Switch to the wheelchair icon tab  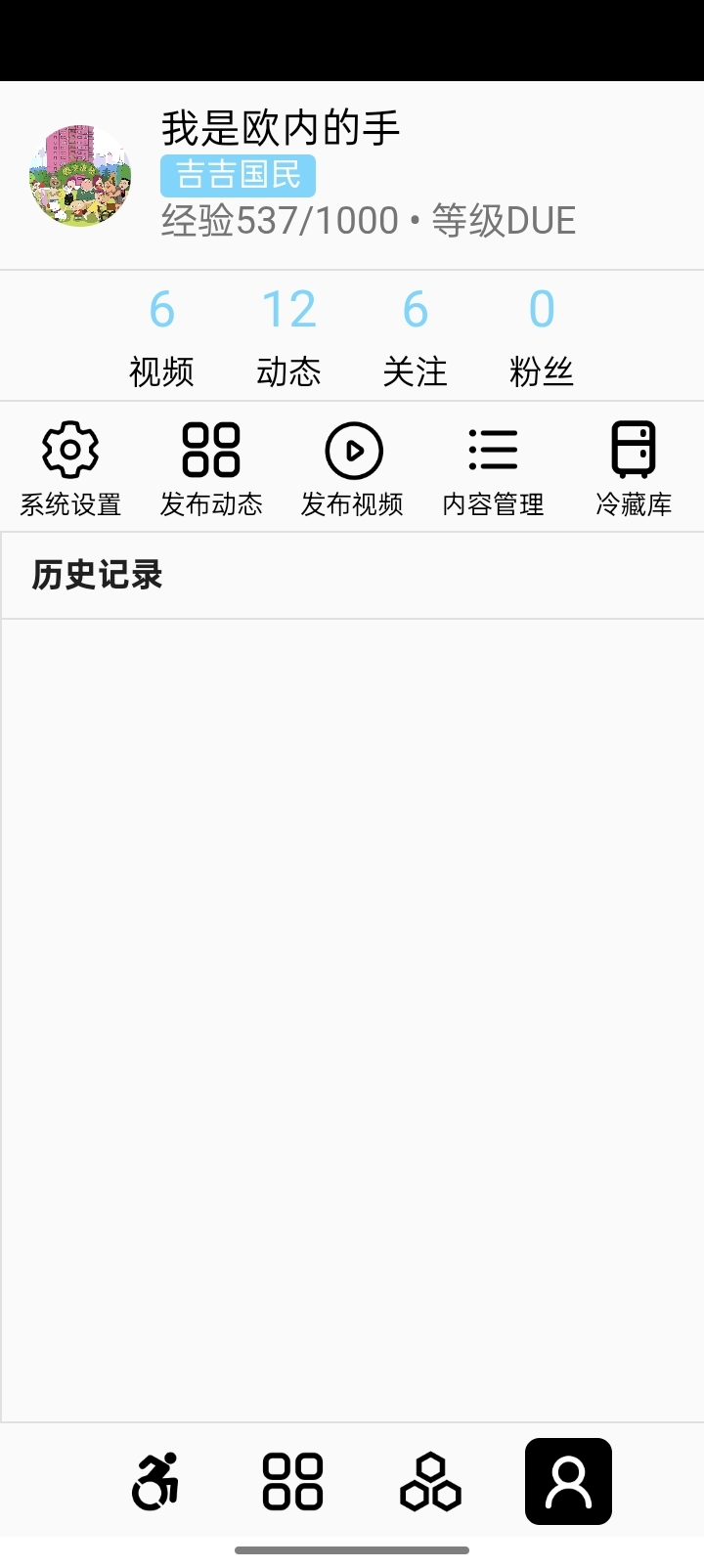click(155, 1481)
